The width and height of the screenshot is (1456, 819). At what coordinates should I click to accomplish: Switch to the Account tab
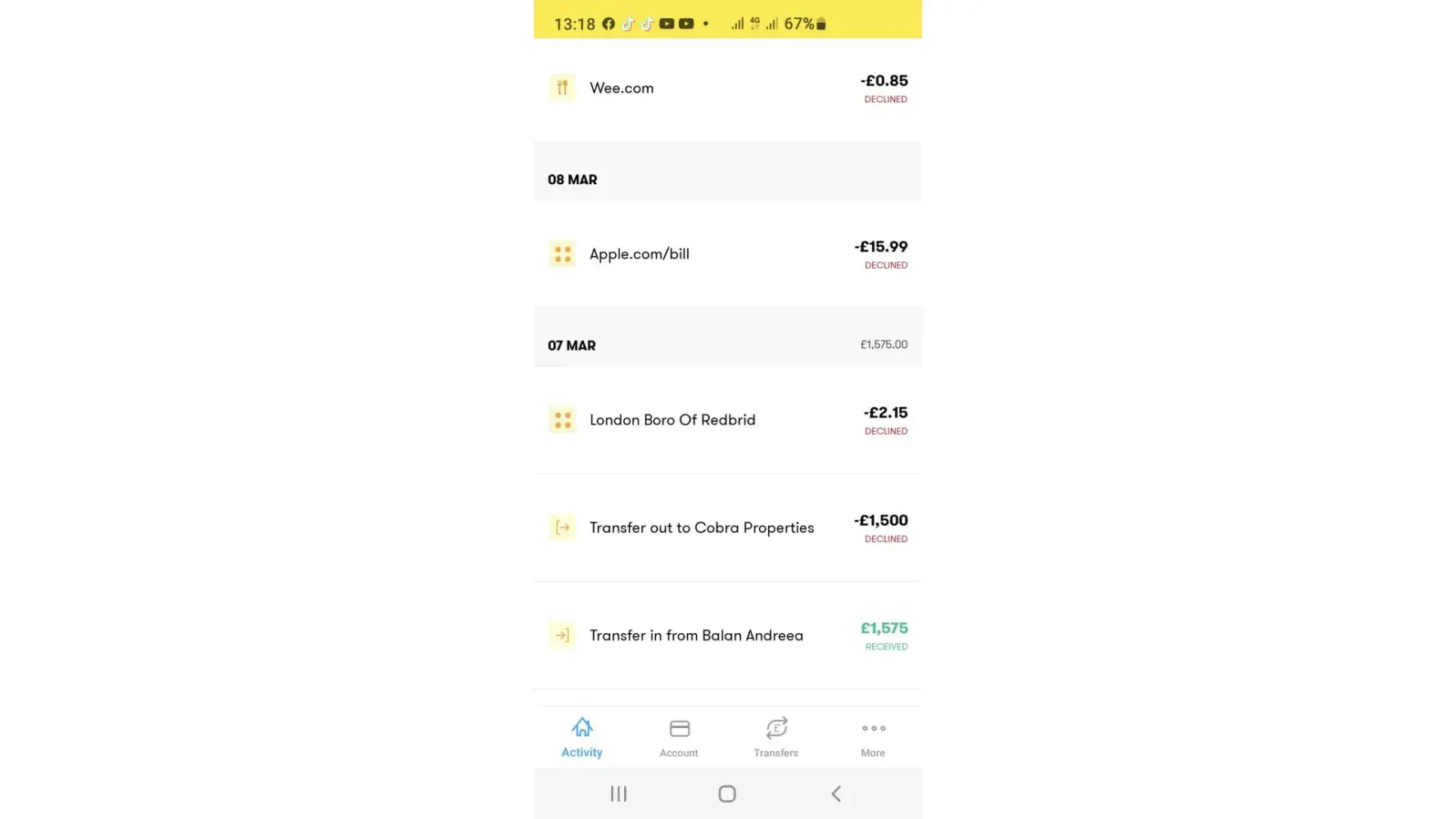point(679,737)
